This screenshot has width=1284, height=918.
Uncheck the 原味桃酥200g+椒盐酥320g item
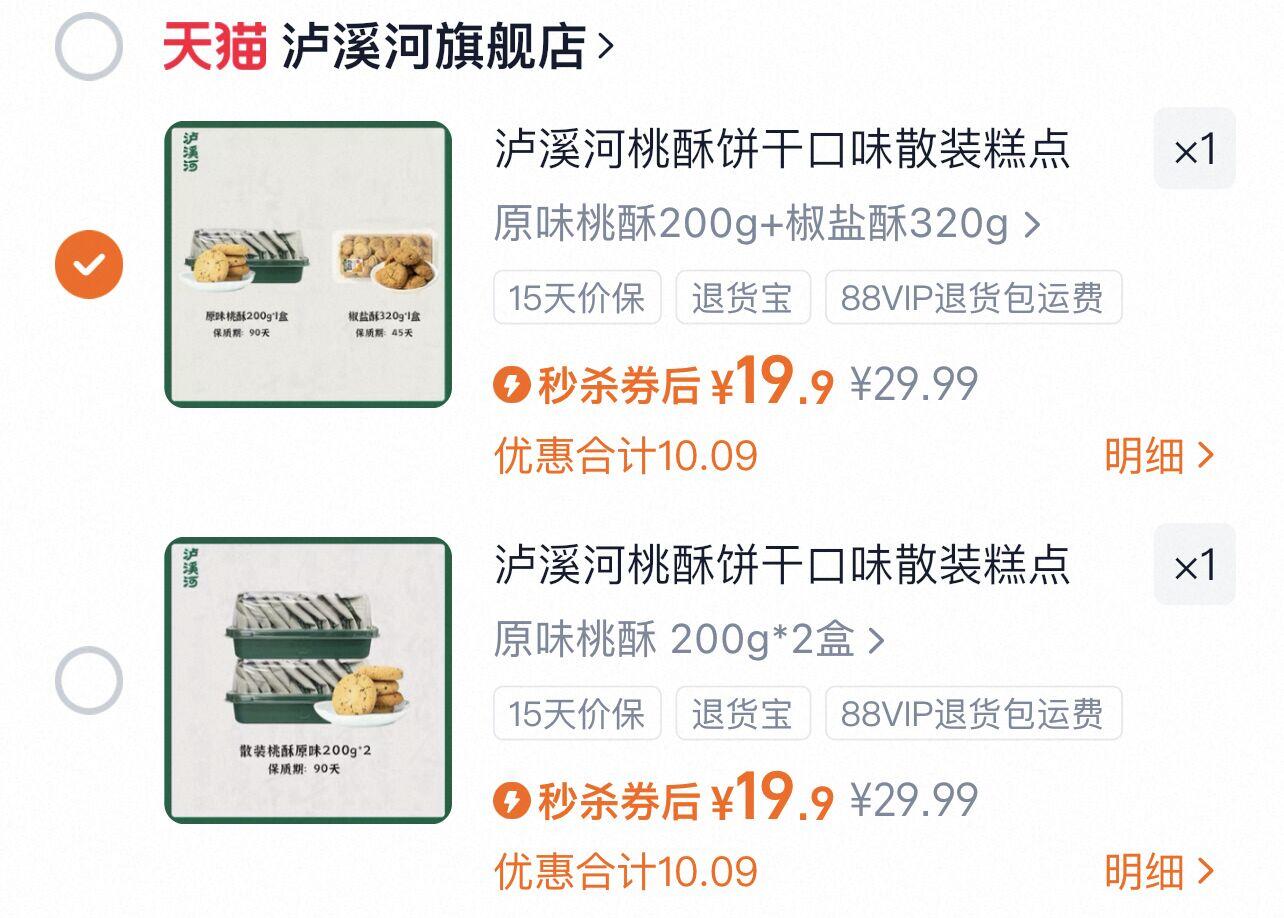point(89,264)
